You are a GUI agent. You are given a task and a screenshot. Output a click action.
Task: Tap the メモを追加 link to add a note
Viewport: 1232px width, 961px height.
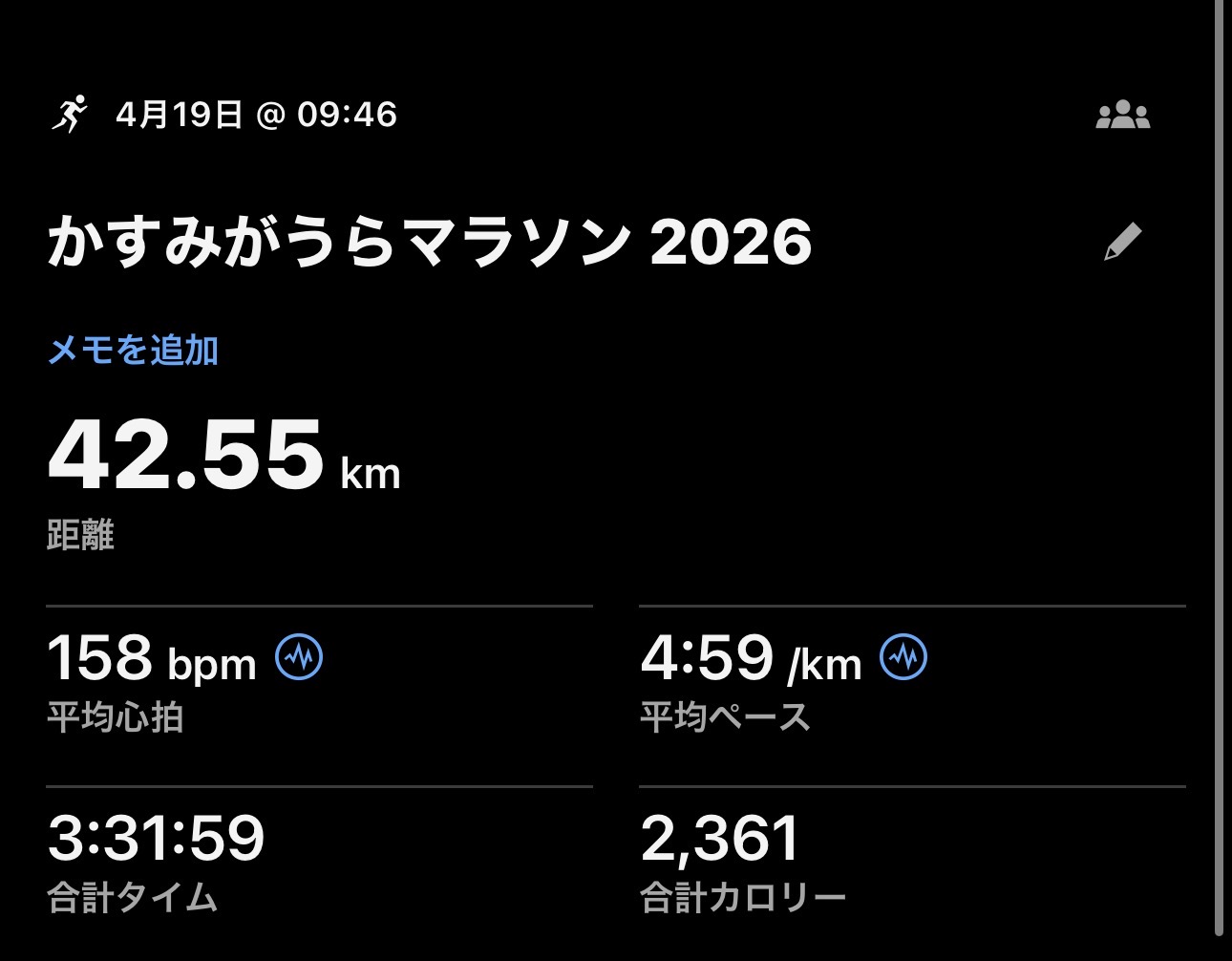pyautogui.click(x=133, y=351)
